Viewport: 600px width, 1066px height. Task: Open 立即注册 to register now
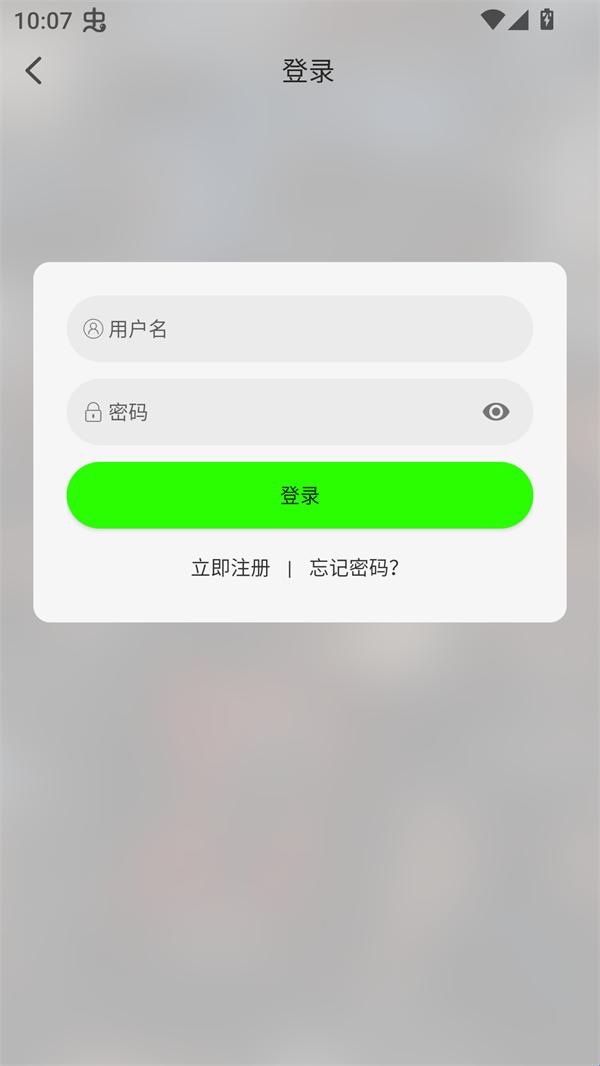(x=231, y=568)
